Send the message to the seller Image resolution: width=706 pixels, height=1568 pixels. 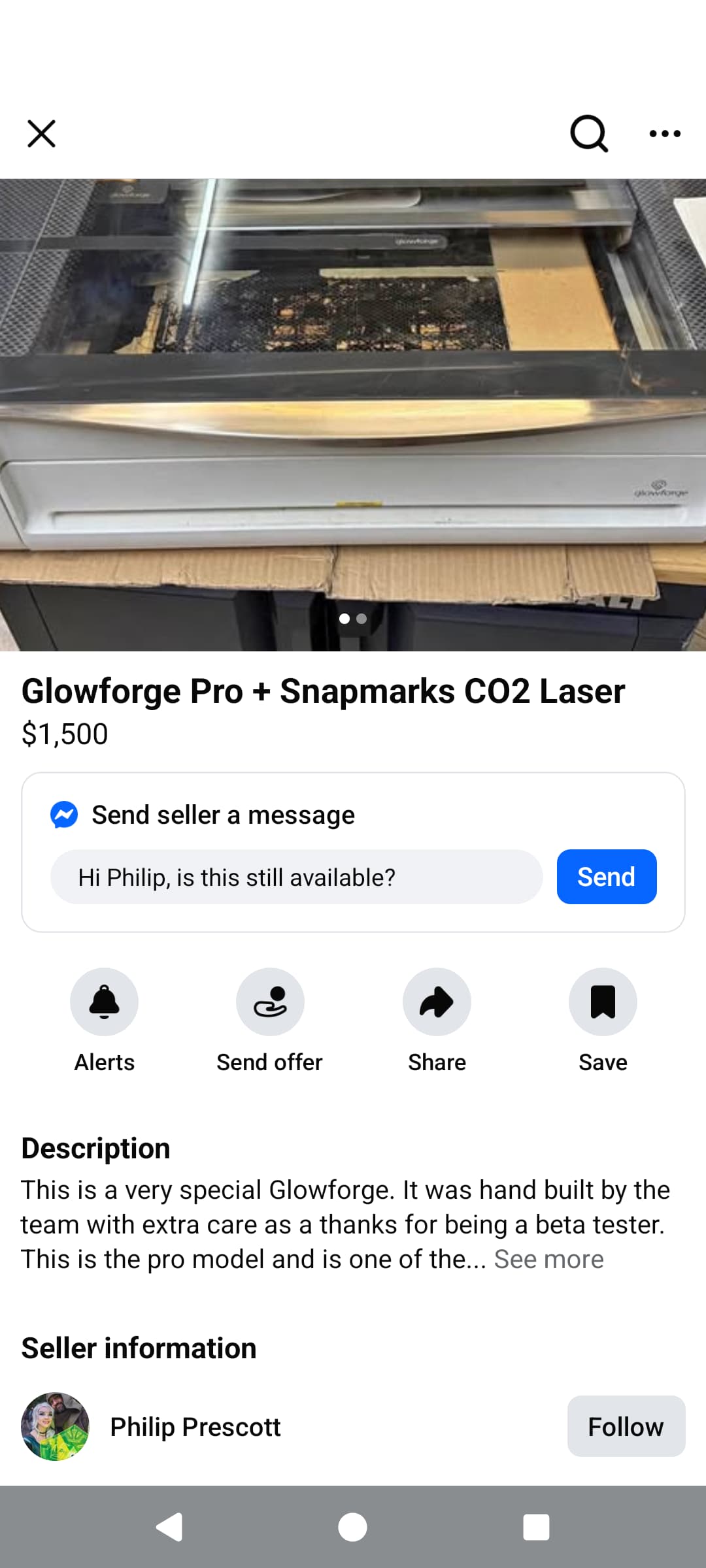(606, 877)
